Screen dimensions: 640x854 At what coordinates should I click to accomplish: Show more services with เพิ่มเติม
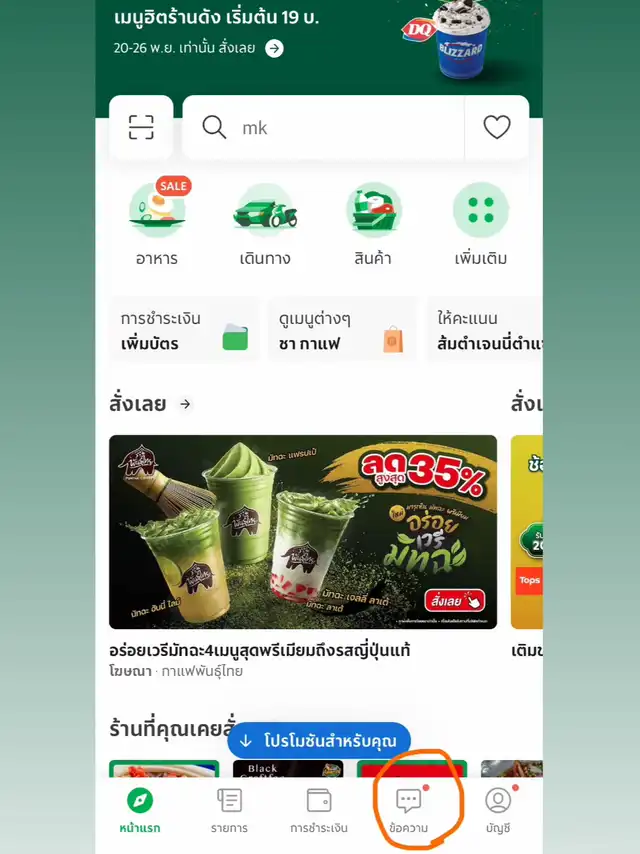(481, 224)
